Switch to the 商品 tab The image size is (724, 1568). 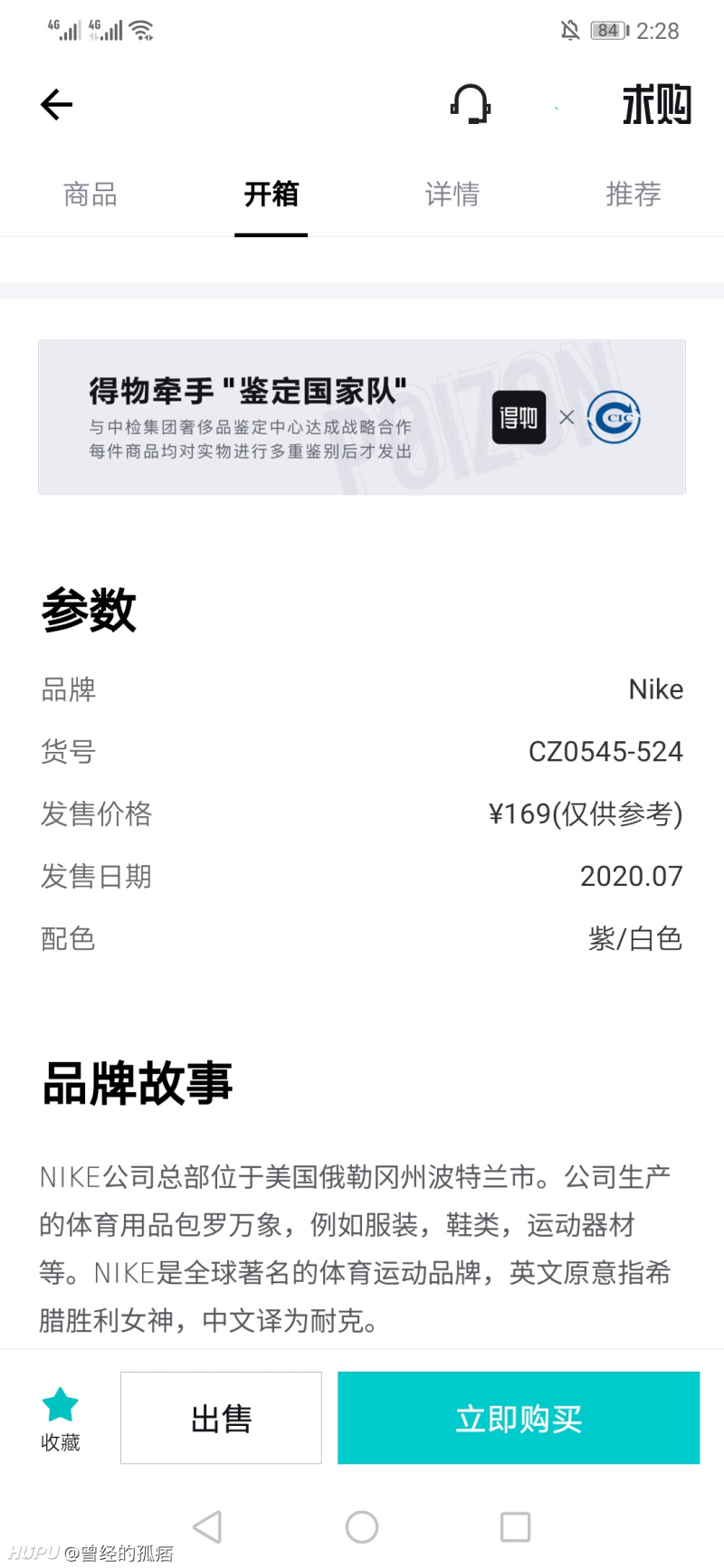(x=89, y=195)
